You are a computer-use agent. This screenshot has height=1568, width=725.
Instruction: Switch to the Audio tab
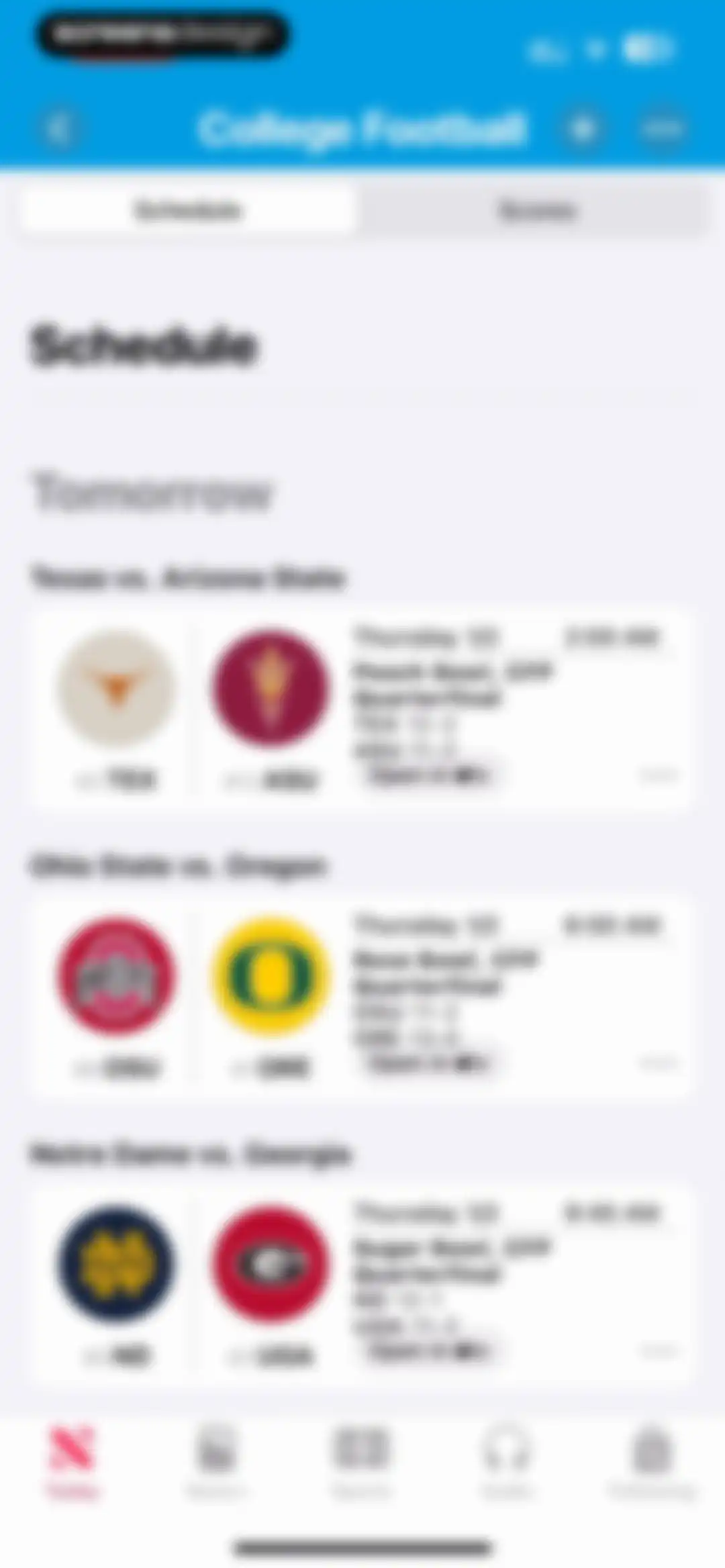pos(507,1462)
